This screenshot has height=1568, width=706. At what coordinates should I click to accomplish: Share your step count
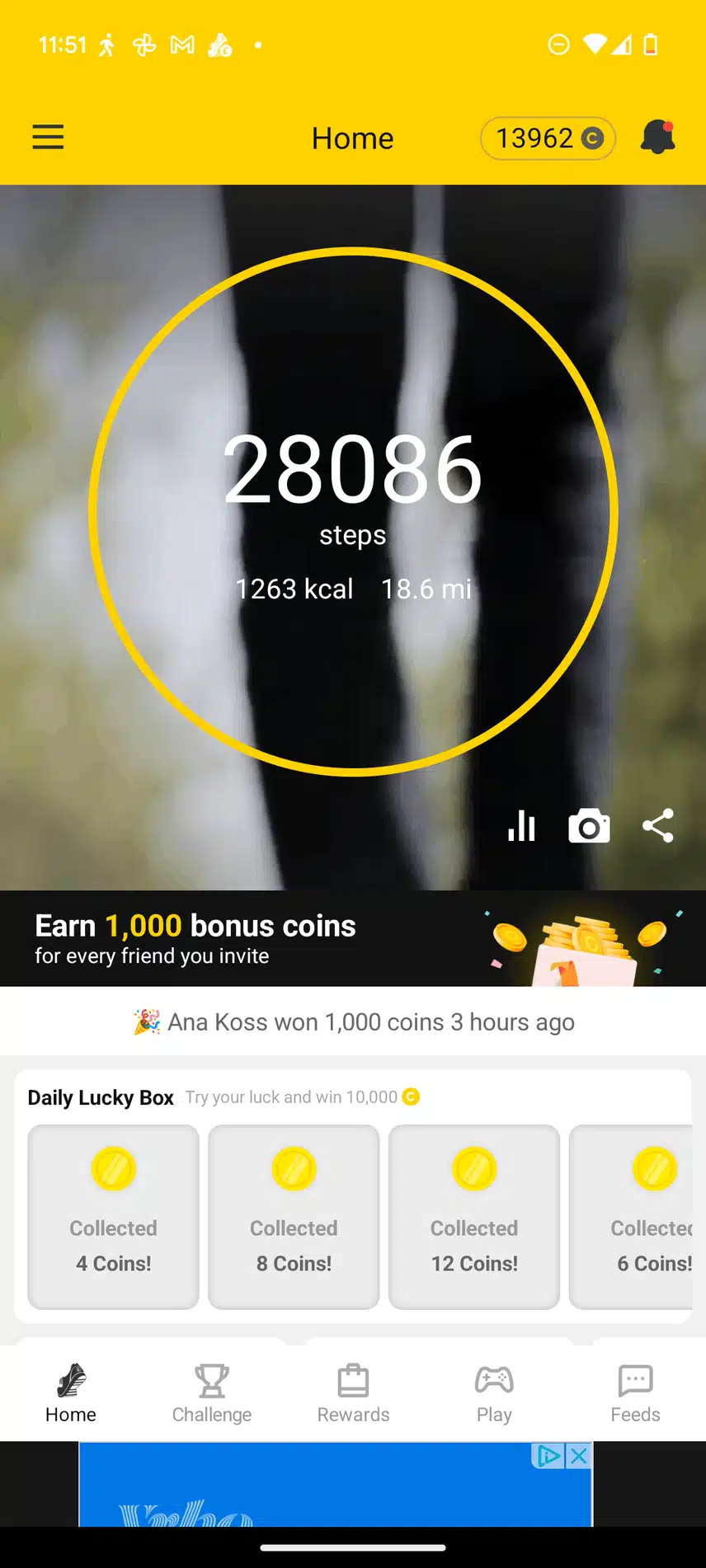point(658,825)
